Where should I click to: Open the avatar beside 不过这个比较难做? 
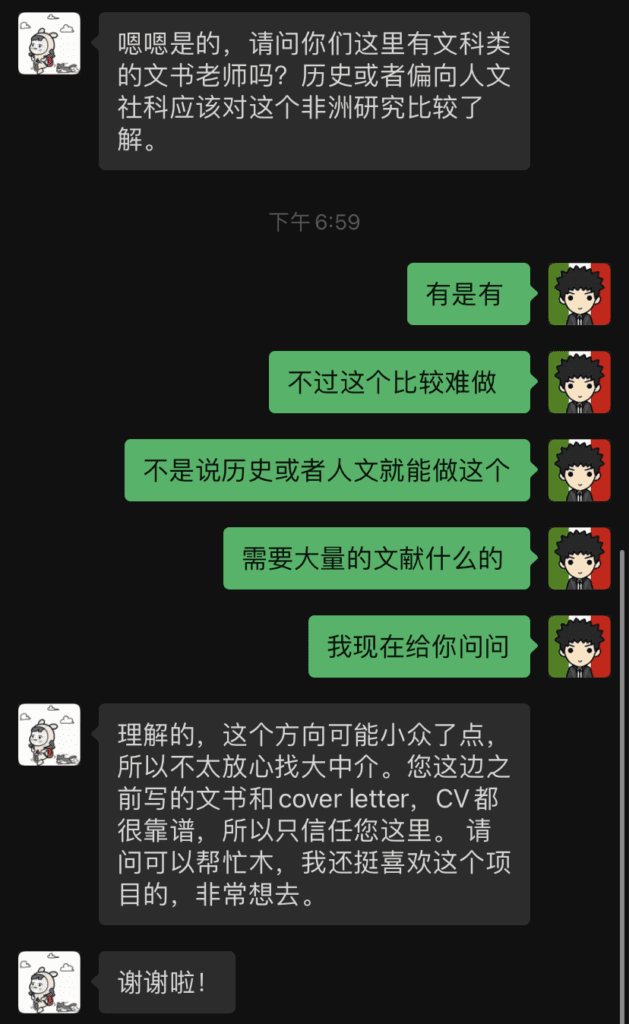(x=579, y=382)
